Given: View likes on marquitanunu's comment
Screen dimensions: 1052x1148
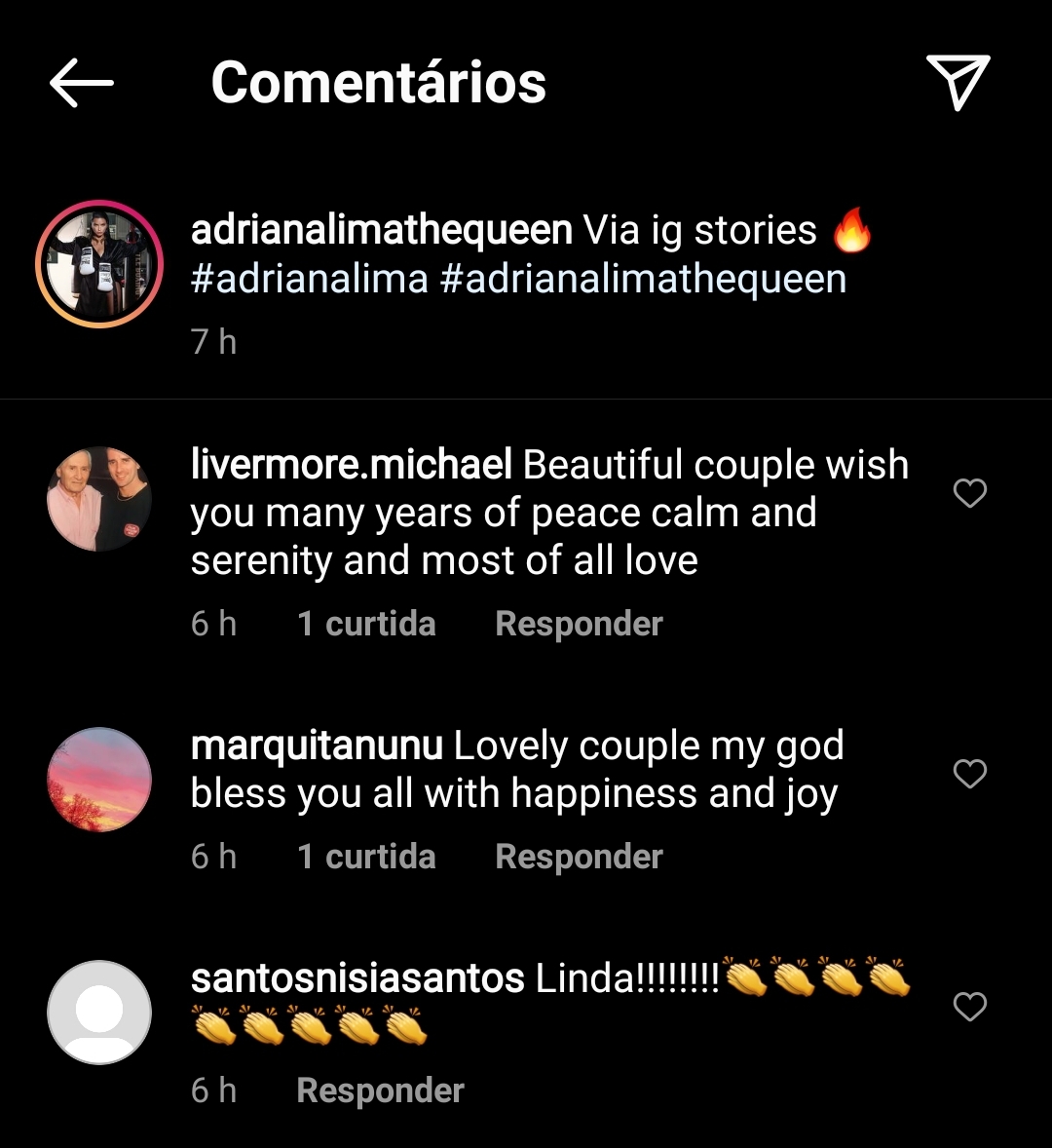Looking at the screenshot, I should (366, 857).
